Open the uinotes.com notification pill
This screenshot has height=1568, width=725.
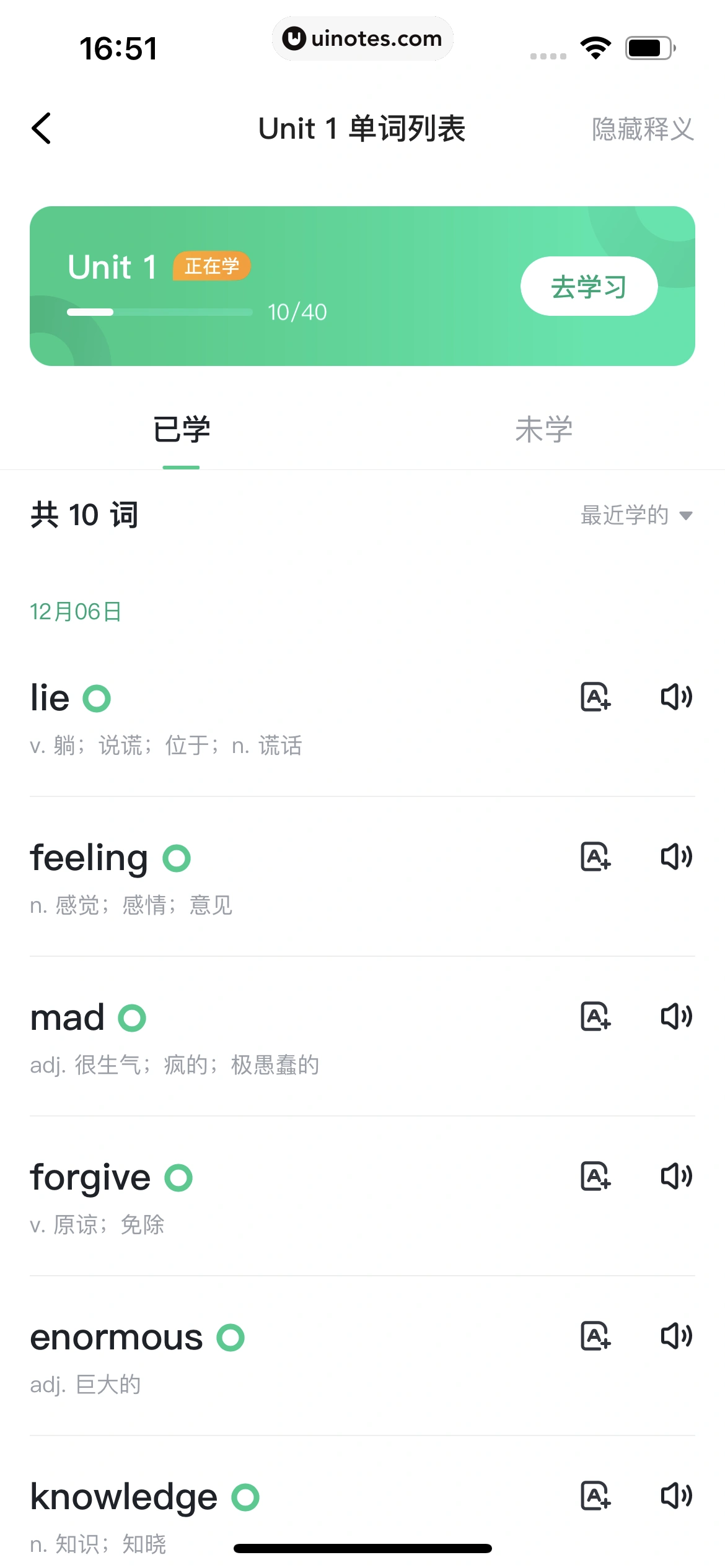pos(362,38)
